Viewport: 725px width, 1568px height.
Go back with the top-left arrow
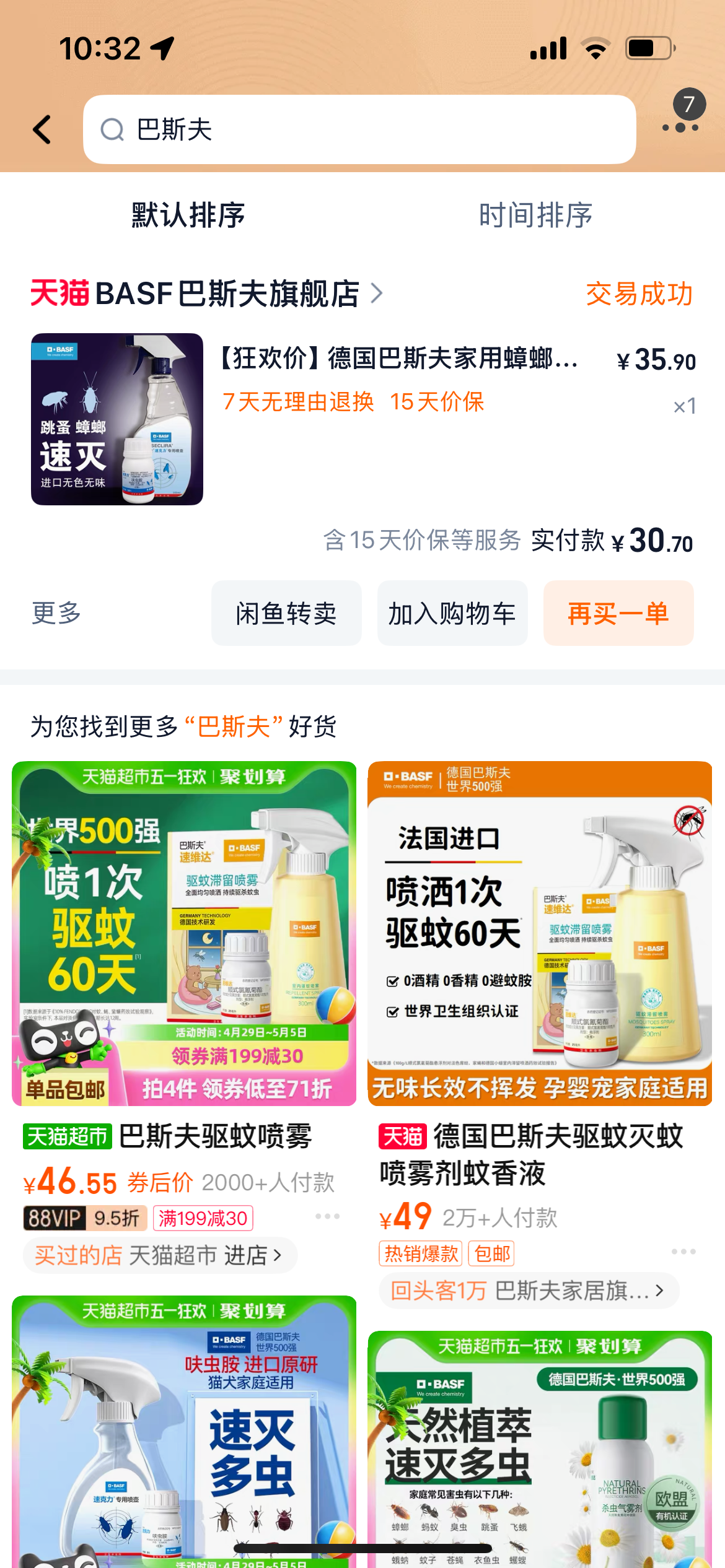[42, 129]
